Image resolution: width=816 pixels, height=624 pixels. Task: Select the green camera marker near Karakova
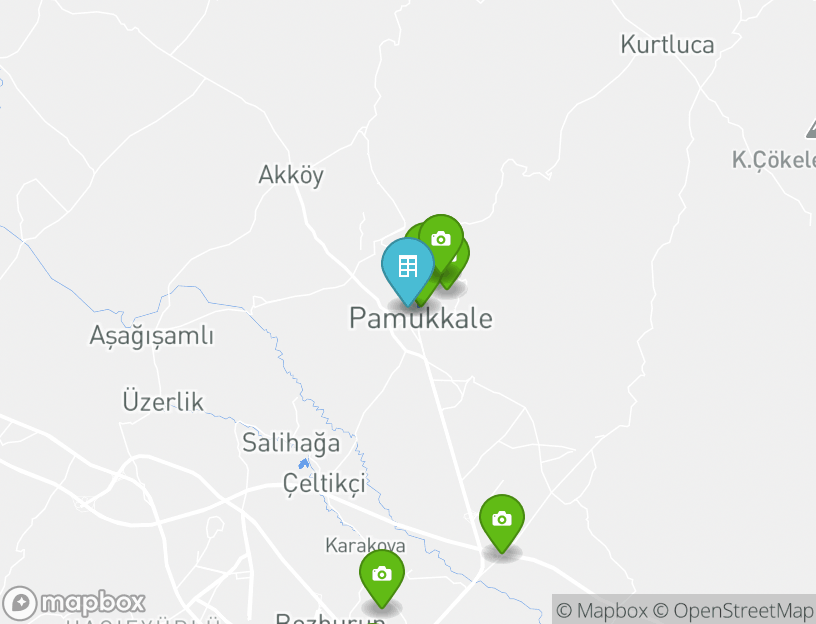[x=501, y=520]
